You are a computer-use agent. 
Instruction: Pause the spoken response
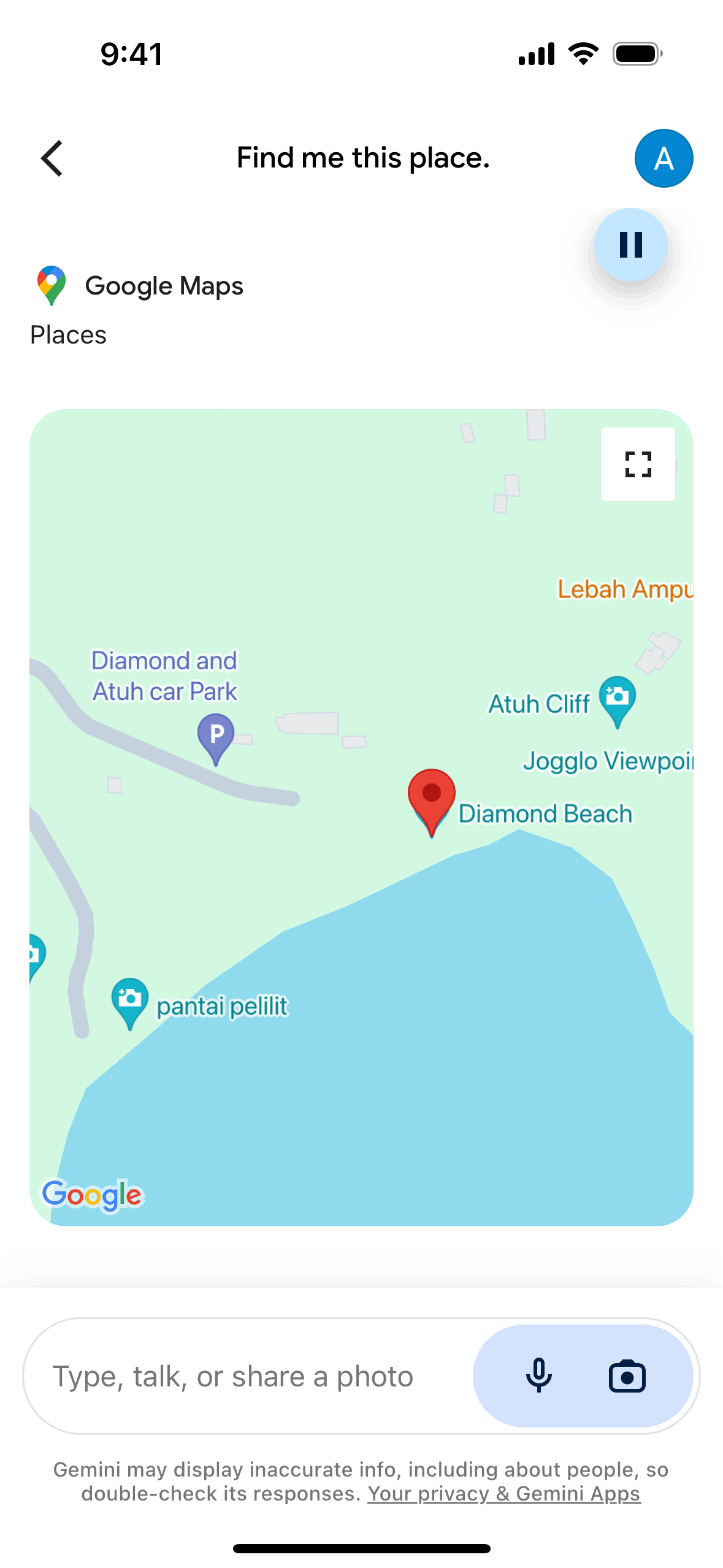pyautogui.click(x=630, y=245)
